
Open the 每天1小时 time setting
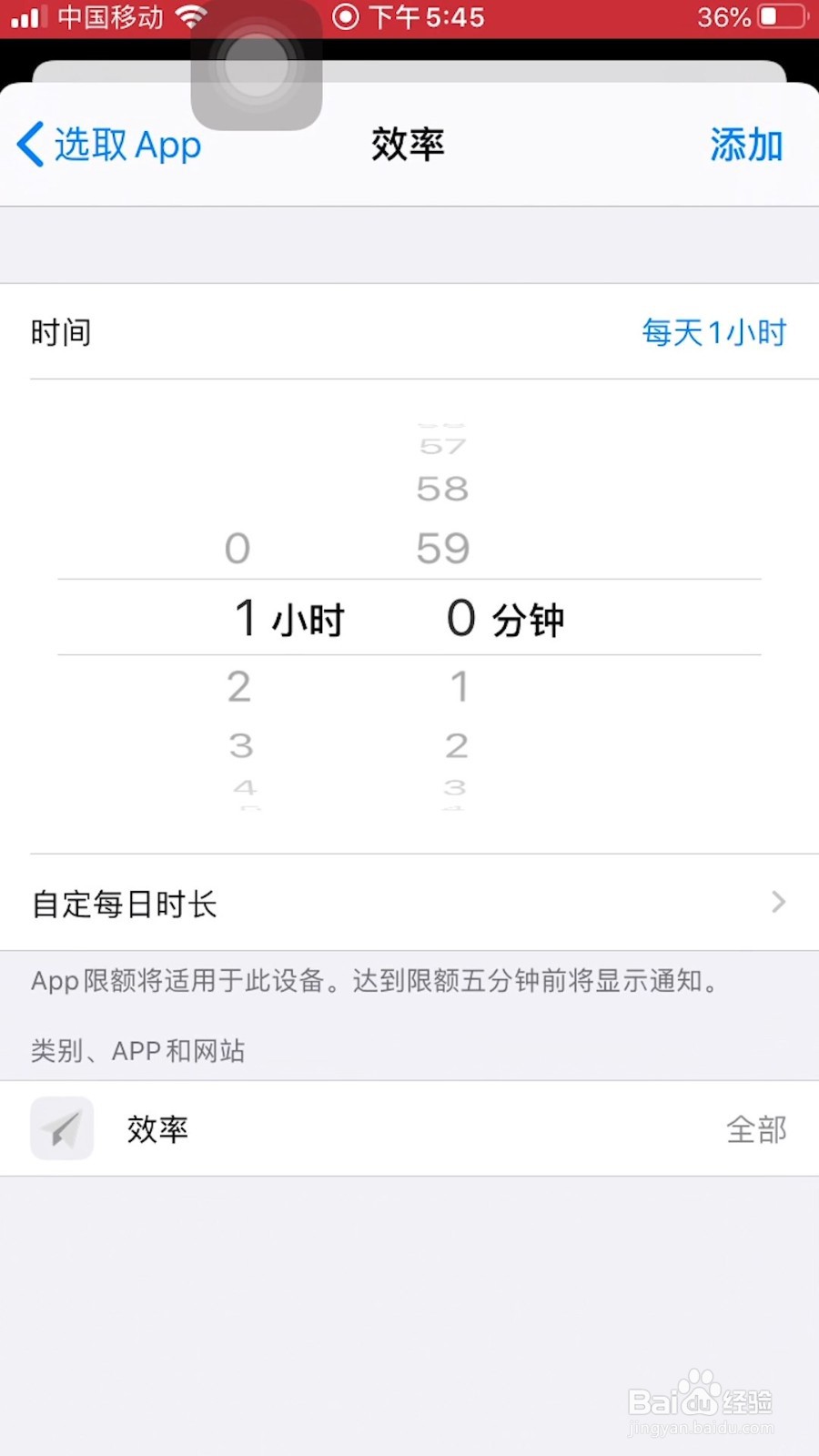pyautogui.click(x=713, y=332)
